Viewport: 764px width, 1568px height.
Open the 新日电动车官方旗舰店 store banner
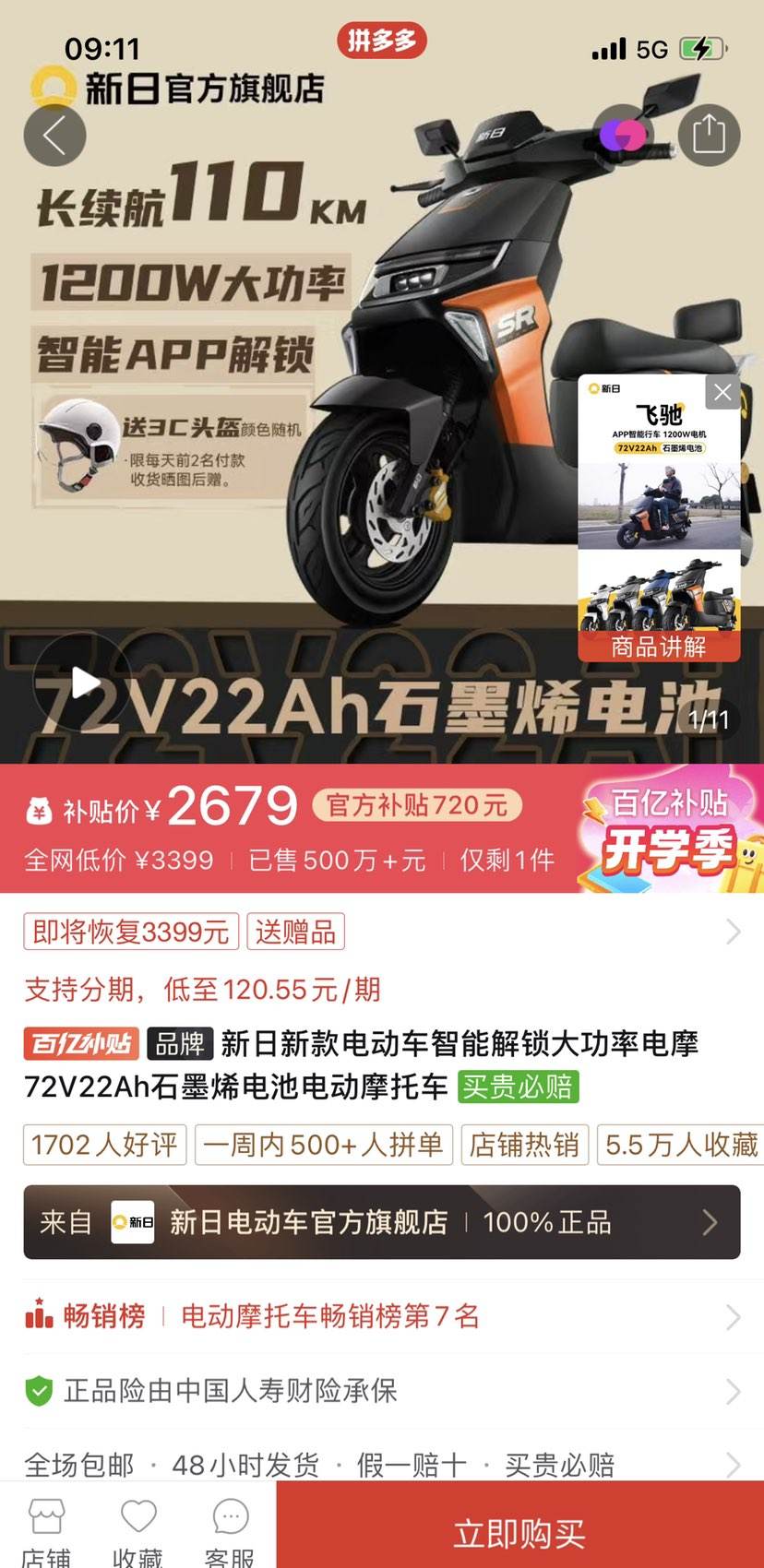tap(381, 1222)
